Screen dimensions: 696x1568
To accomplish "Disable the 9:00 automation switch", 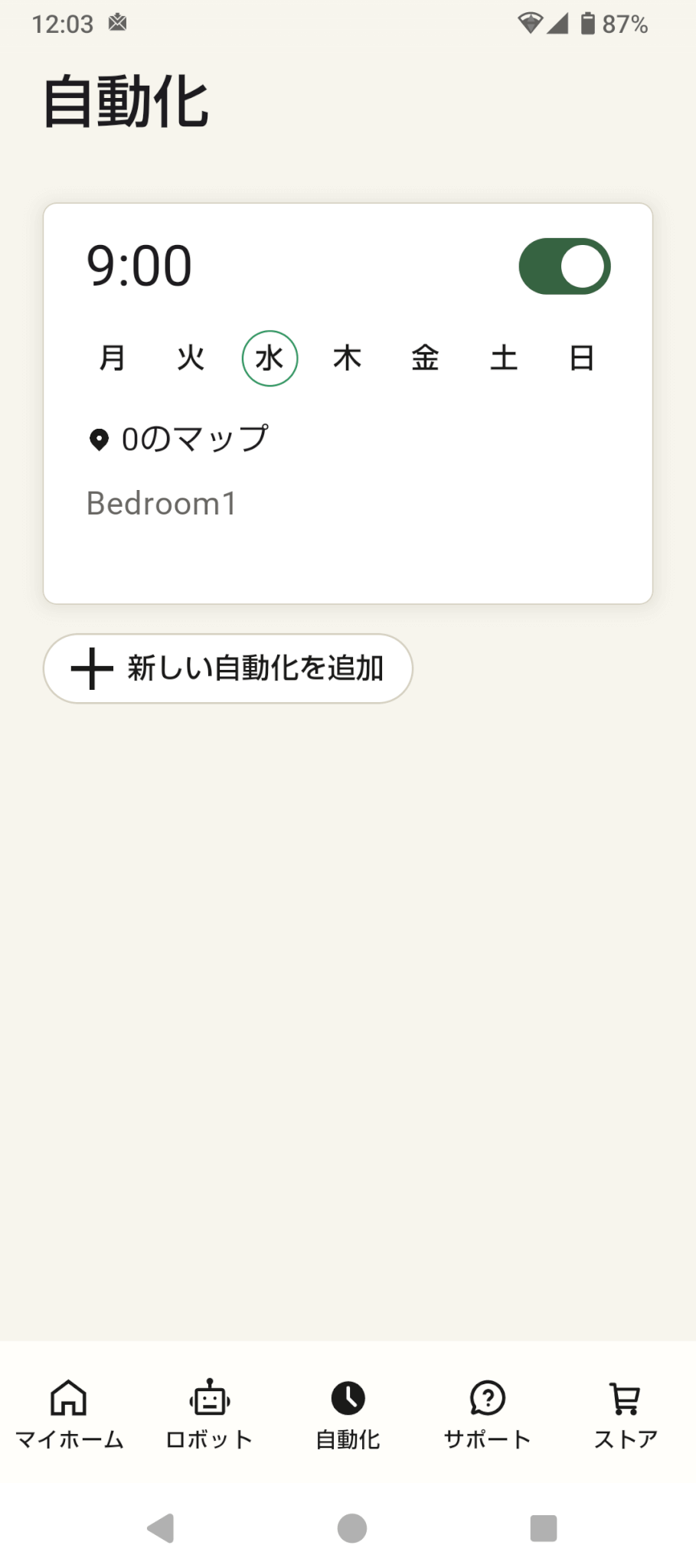I will click(564, 266).
